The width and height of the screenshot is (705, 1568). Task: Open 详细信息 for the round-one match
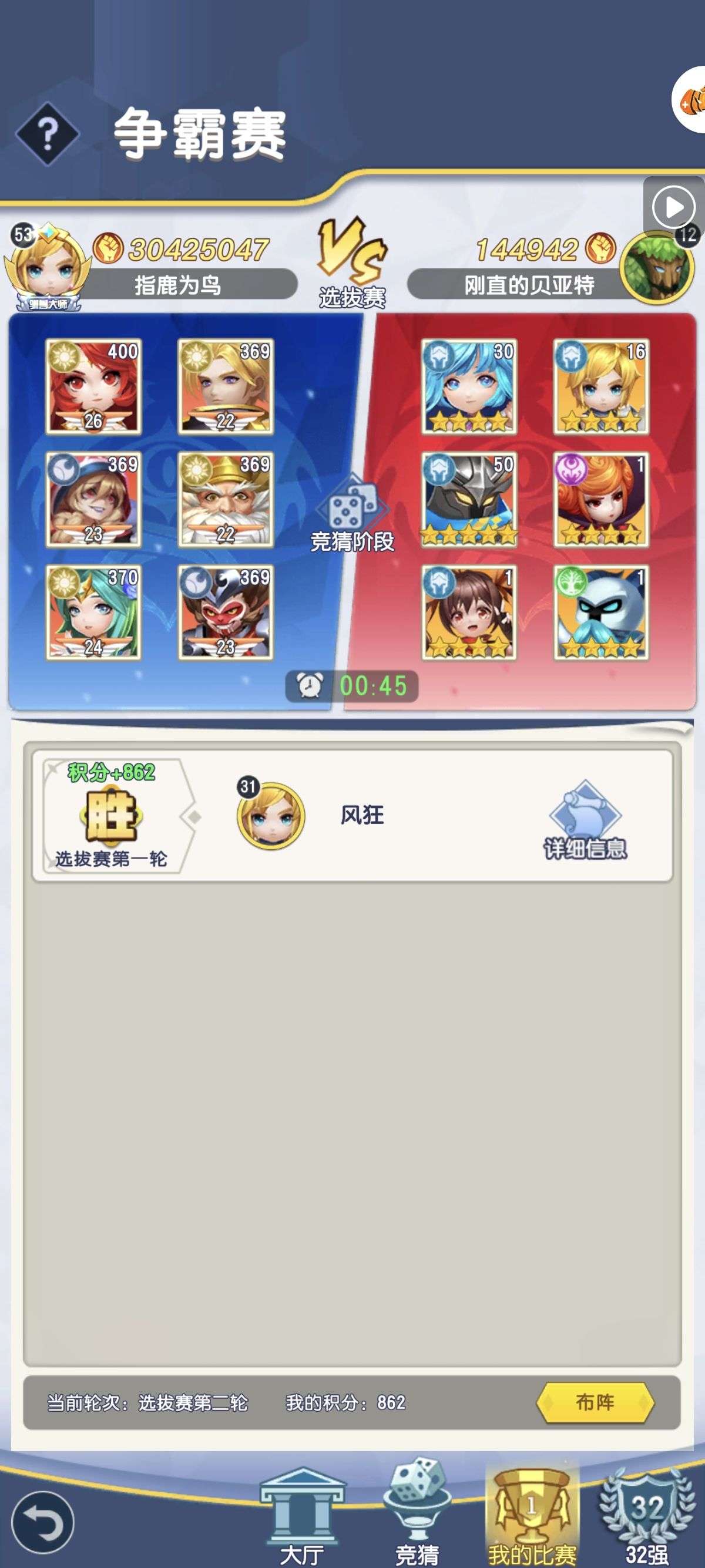click(x=585, y=819)
